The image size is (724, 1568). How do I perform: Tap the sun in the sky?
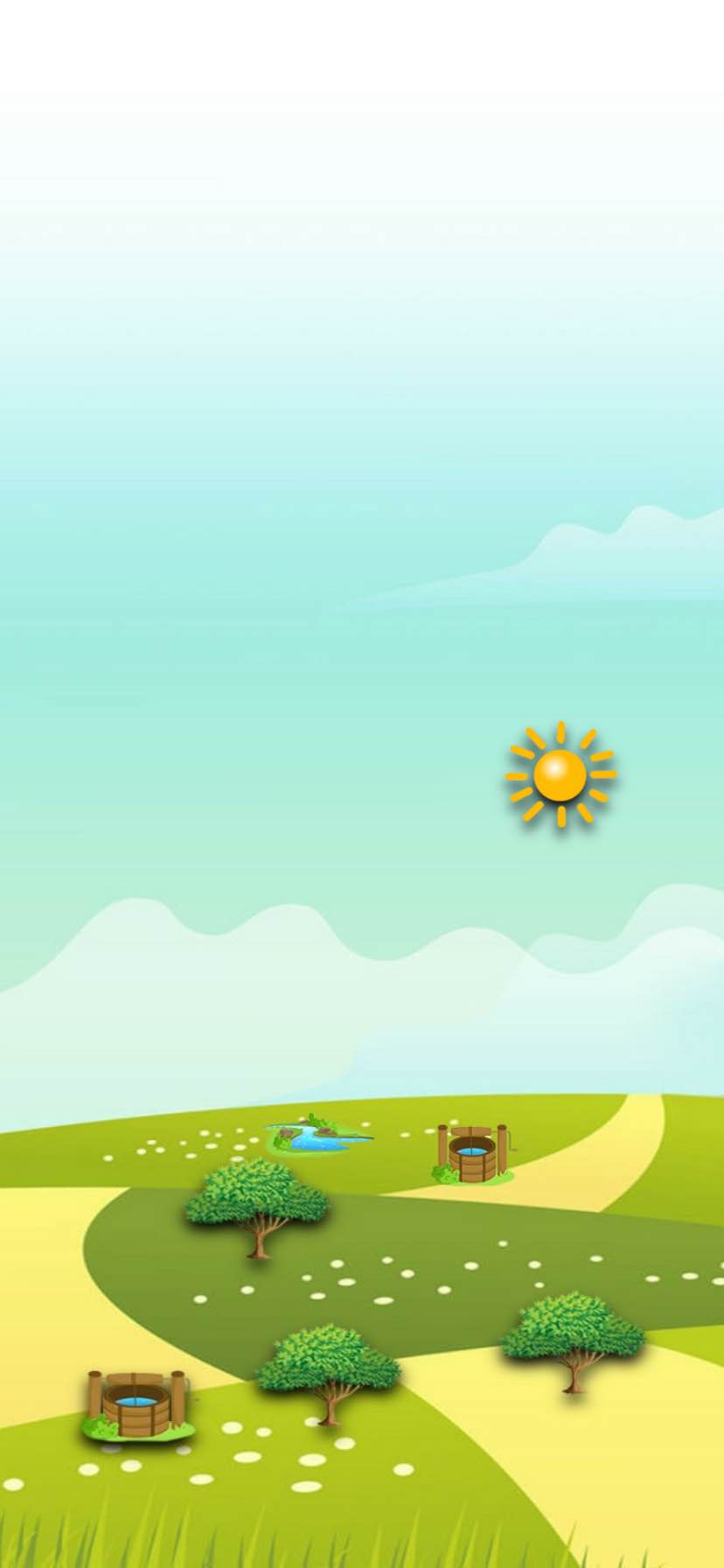(560, 774)
